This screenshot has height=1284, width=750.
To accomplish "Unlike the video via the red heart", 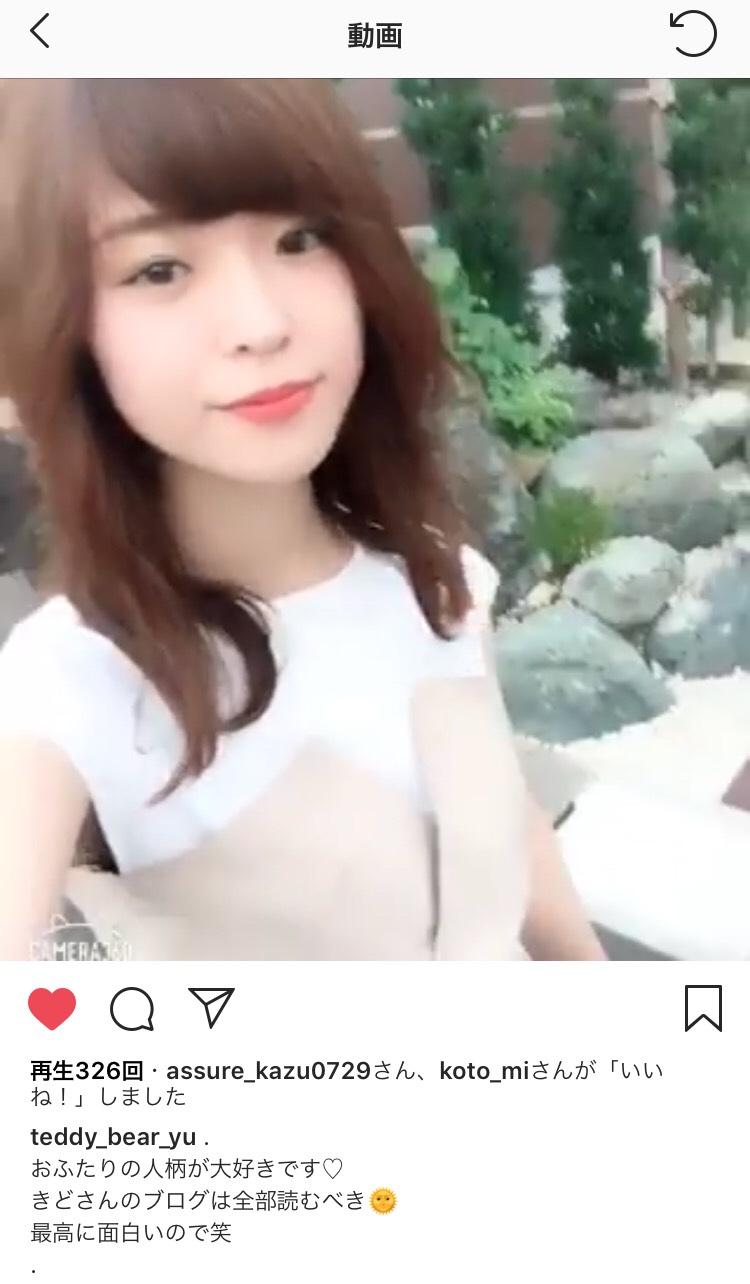I will pyautogui.click(x=52, y=1009).
